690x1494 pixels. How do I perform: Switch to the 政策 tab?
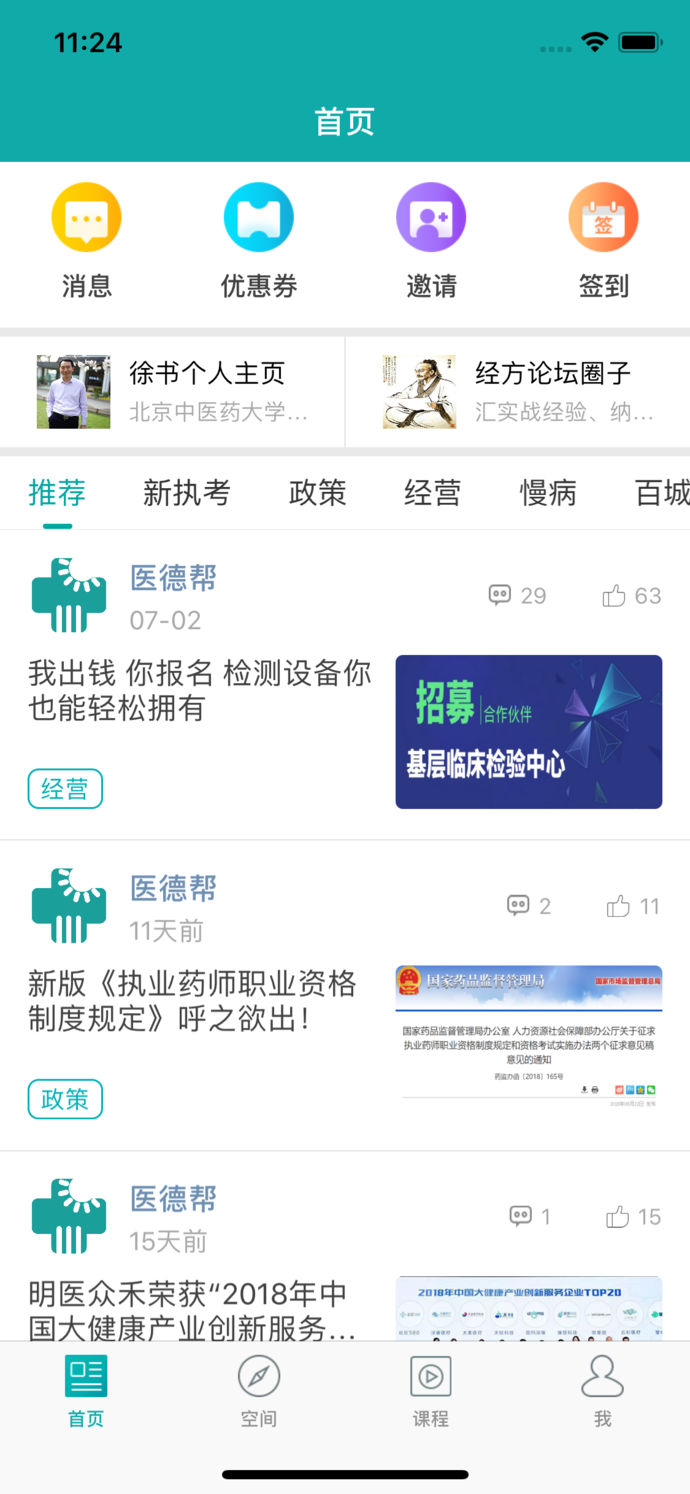[317, 492]
